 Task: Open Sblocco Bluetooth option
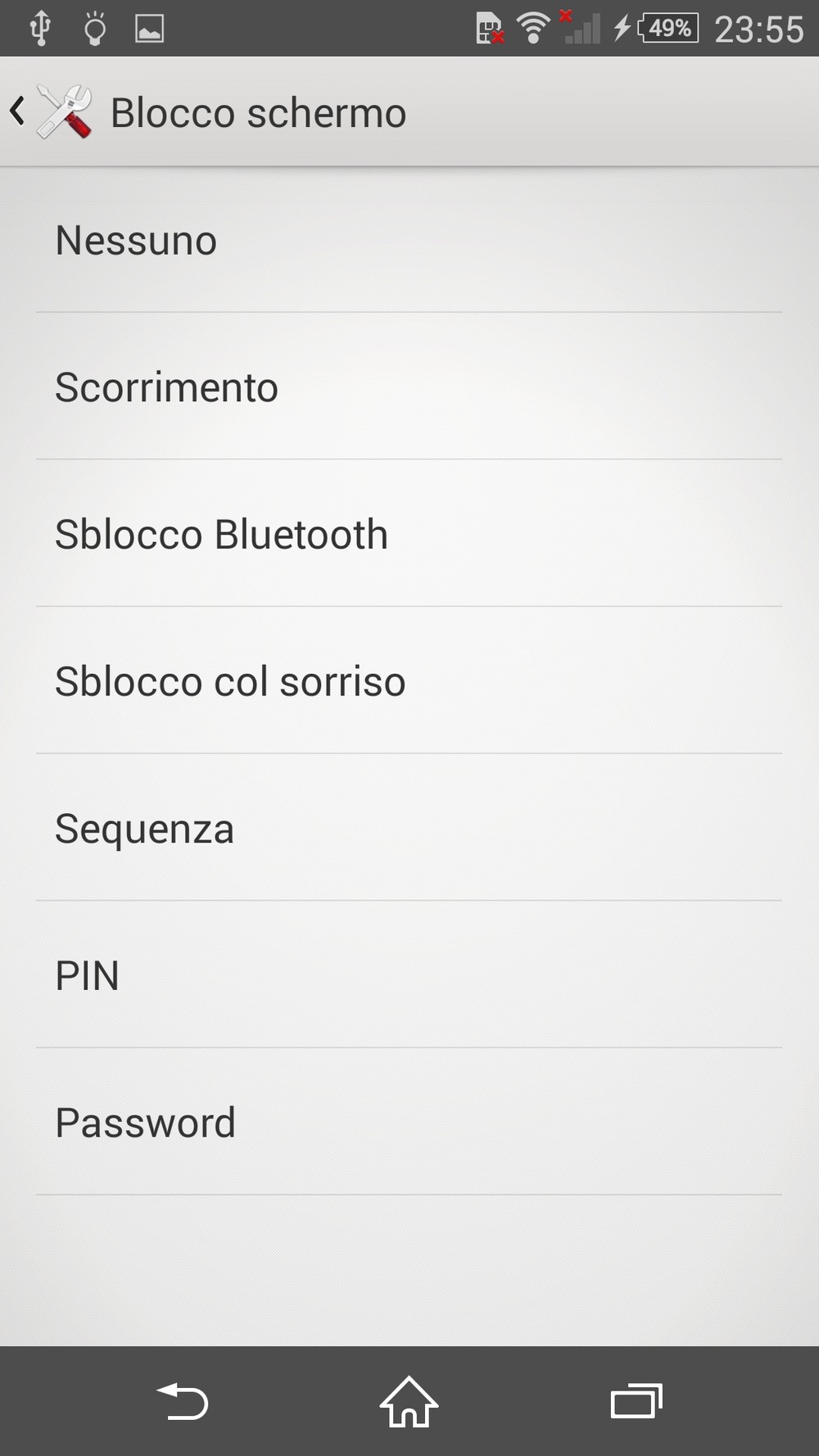point(409,534)
